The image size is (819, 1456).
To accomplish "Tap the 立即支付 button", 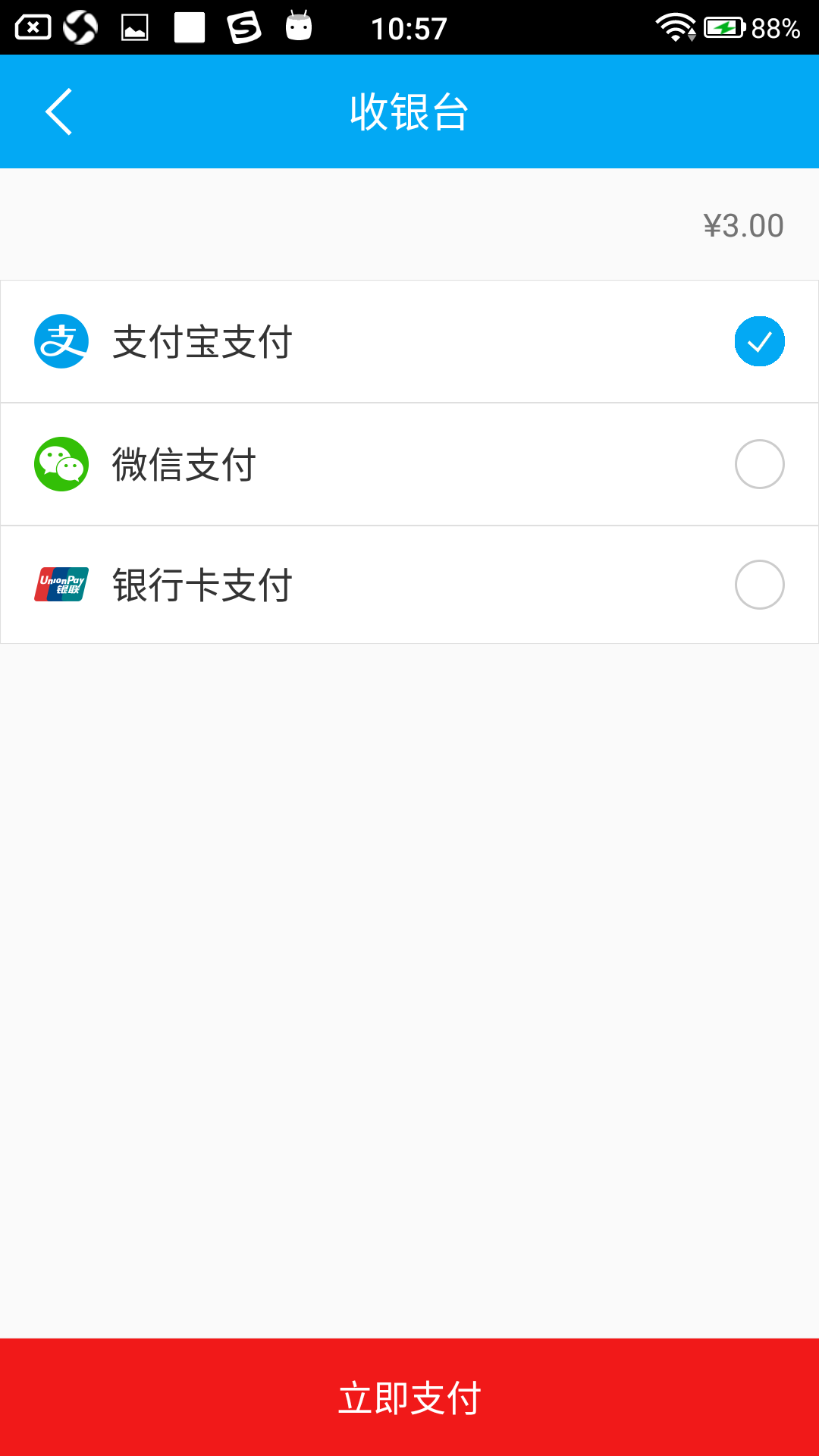I will pos(409,1397).
